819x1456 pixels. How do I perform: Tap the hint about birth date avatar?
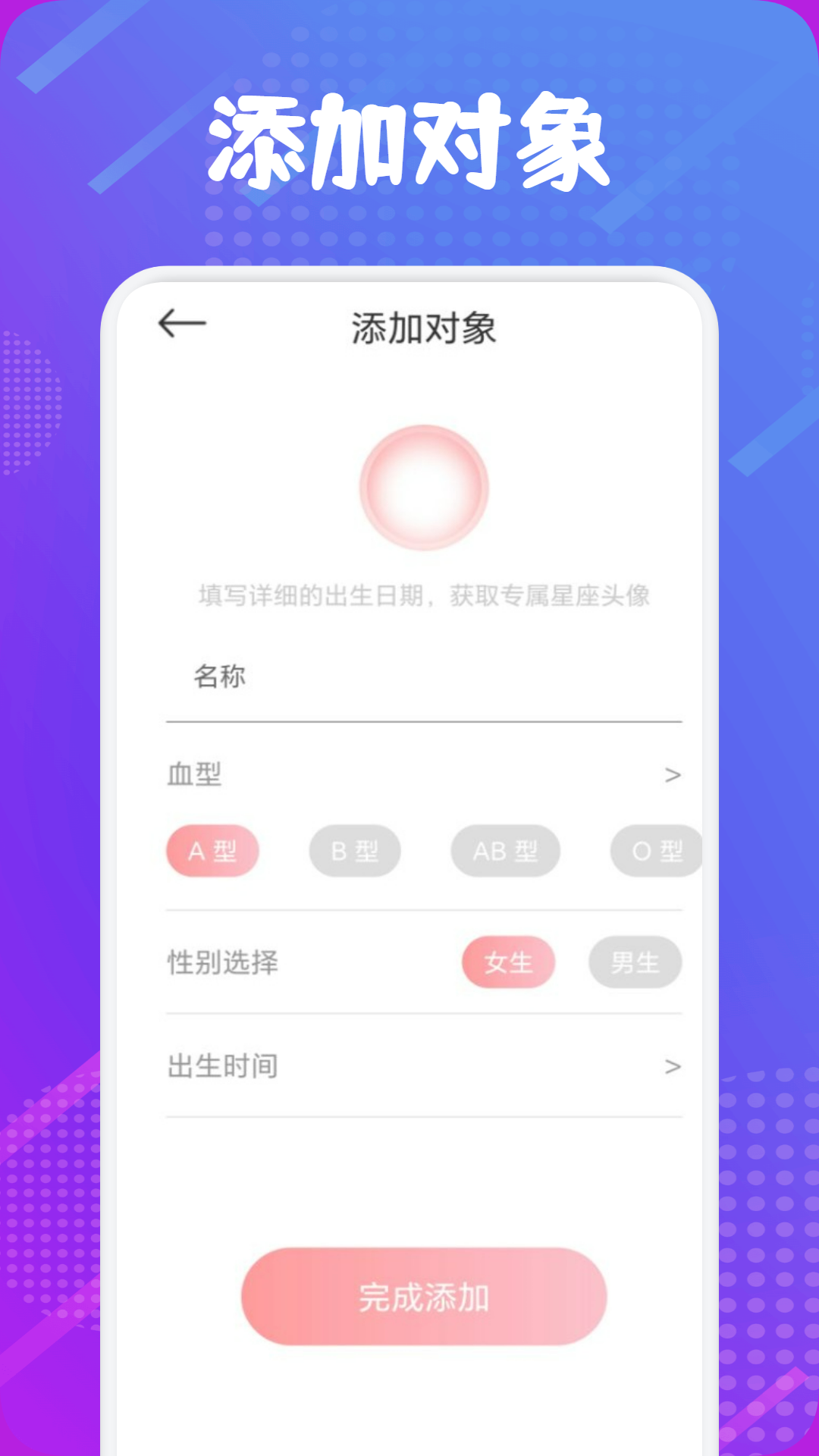[x=423, y=597]
